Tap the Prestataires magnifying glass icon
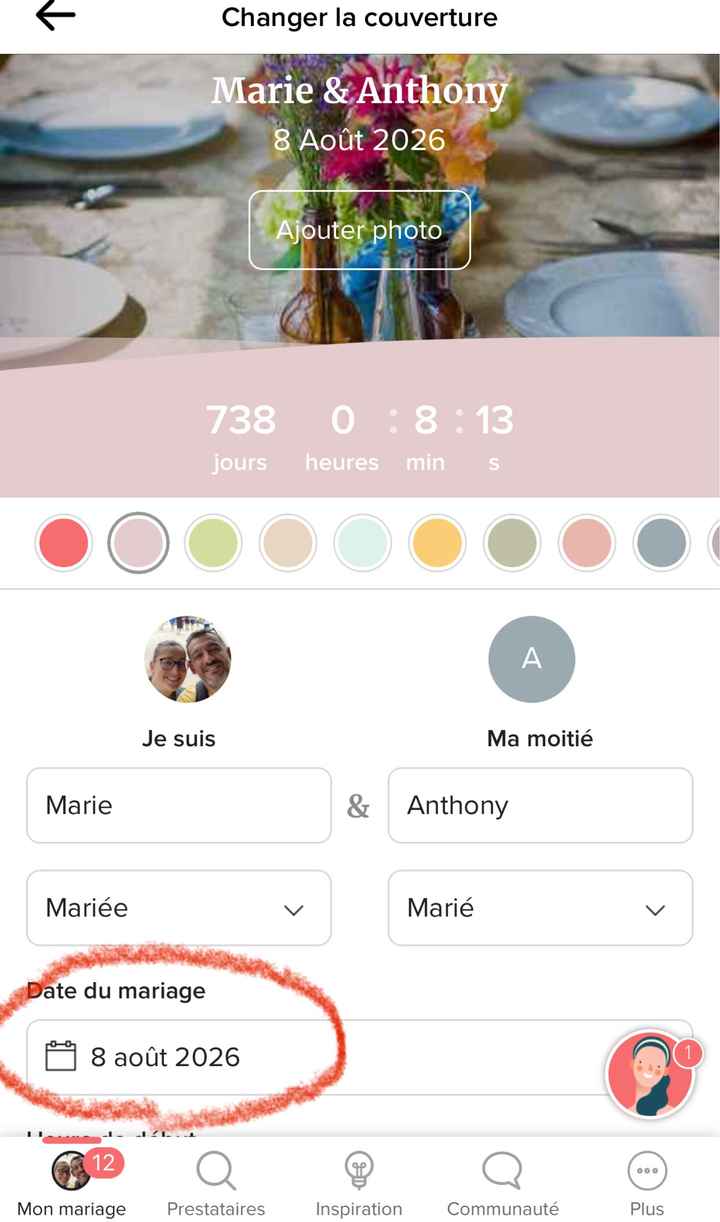Viewport: 720px width, 1222px height. tap(214, 1170)
